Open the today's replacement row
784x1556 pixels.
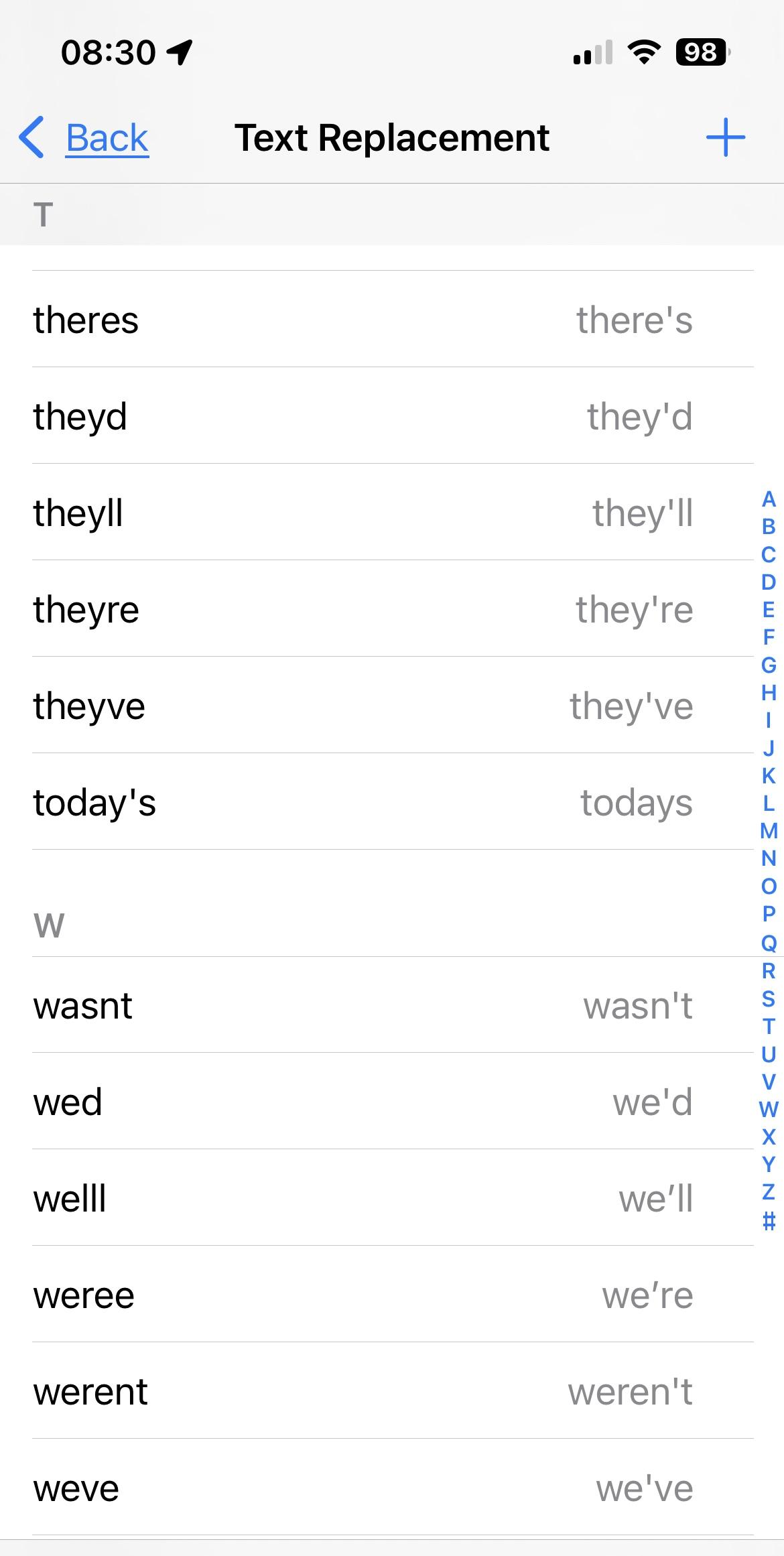pyautogui.click(x=392, y=801)
